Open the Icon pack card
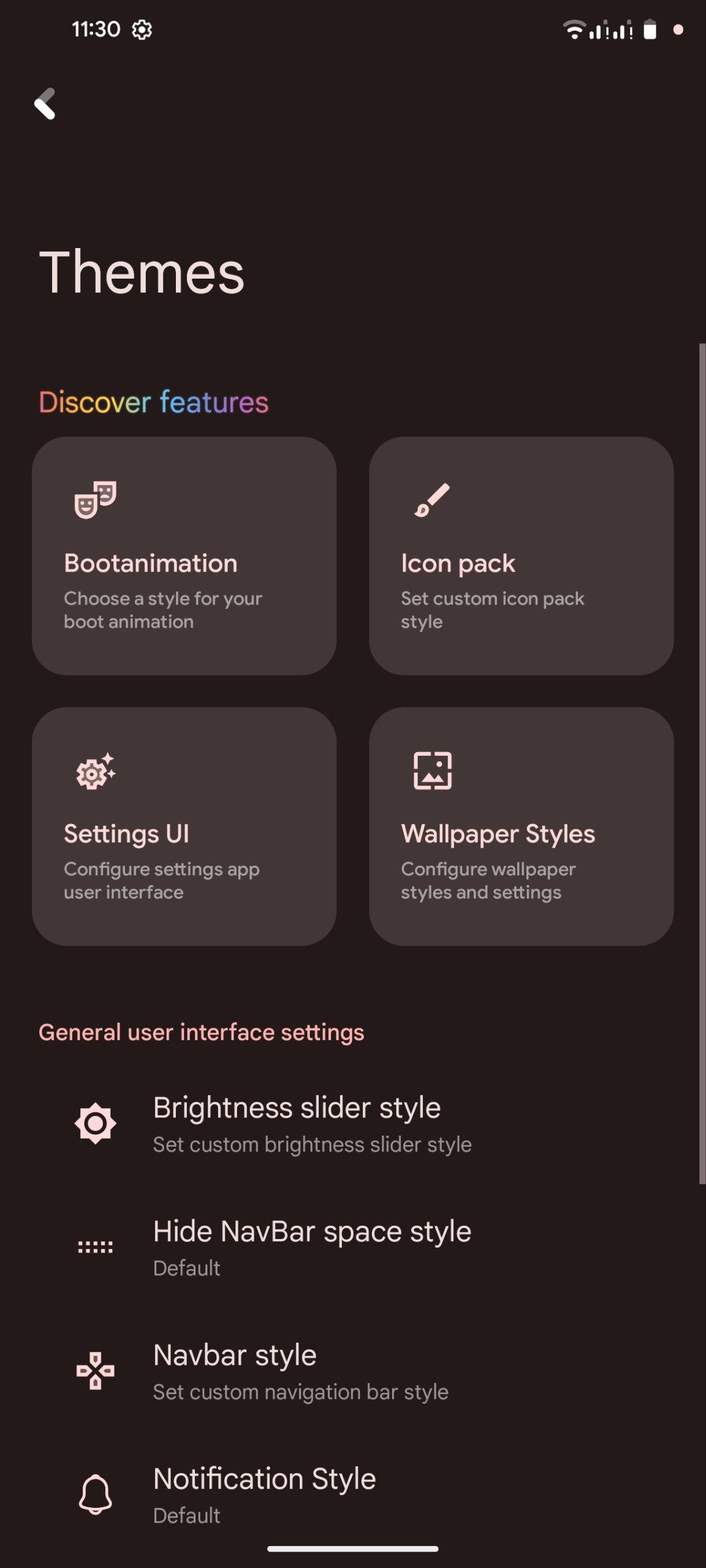 521,556
